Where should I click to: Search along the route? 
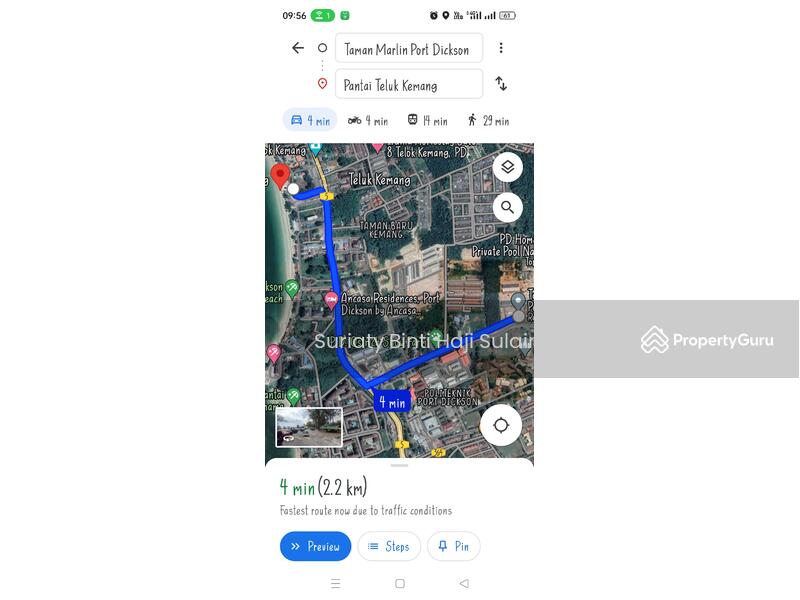coord(507,207)
